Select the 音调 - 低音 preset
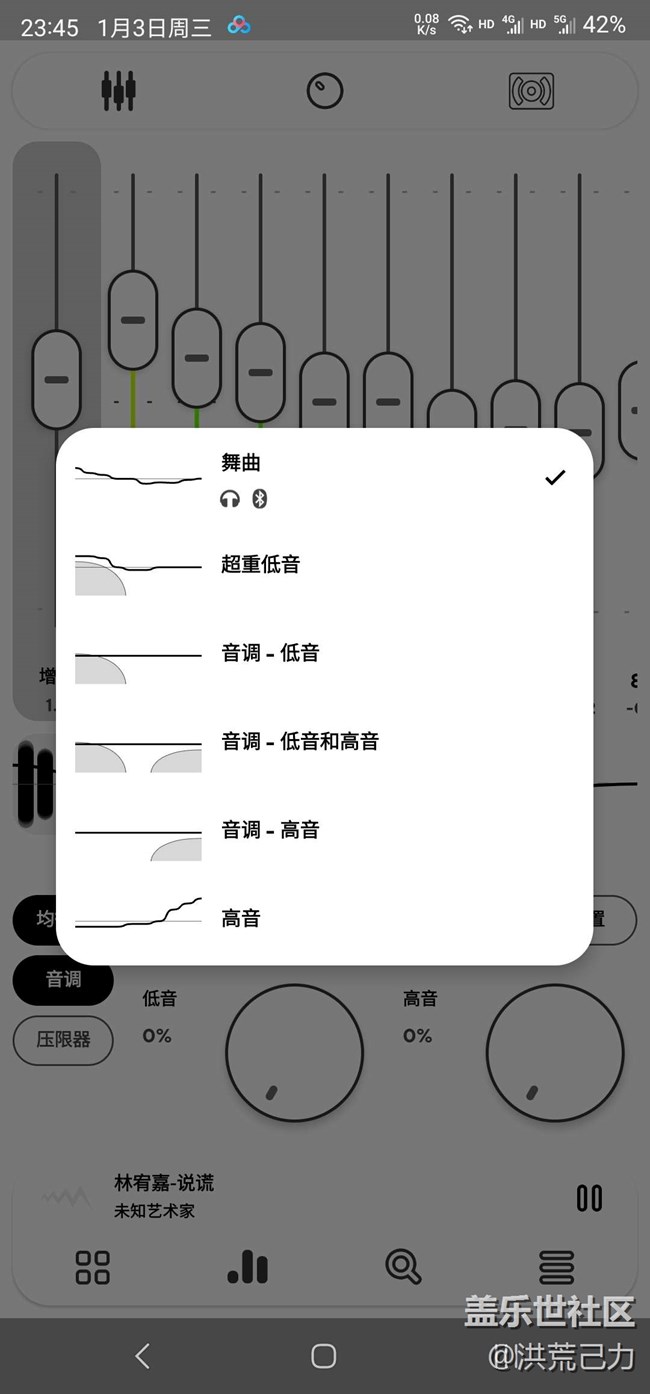Screen dimensions: 650x1394 click(322, 654)
